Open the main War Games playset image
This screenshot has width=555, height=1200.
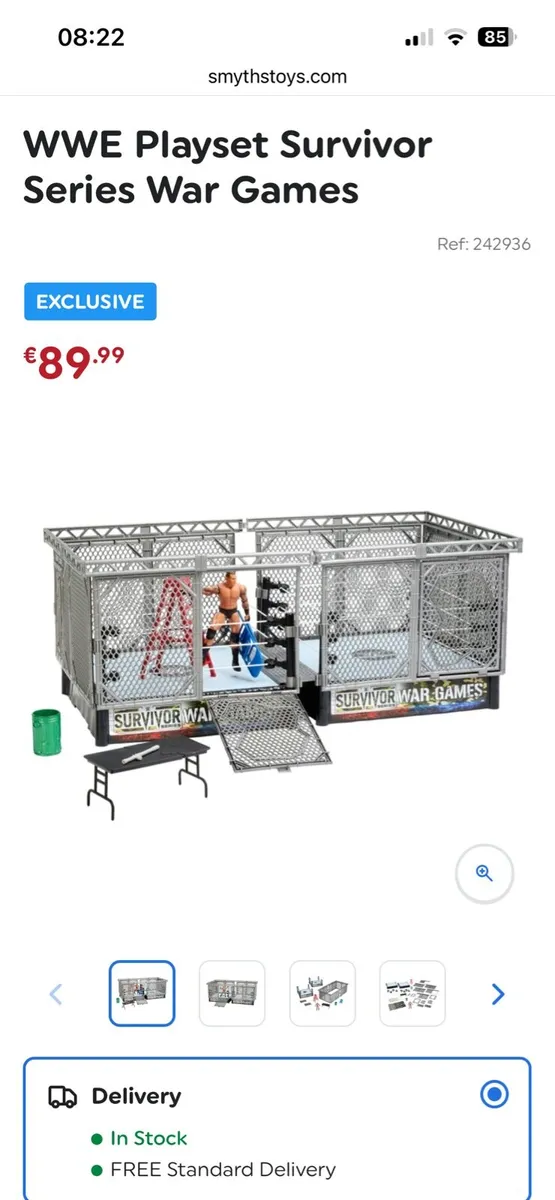pos(270,660)
